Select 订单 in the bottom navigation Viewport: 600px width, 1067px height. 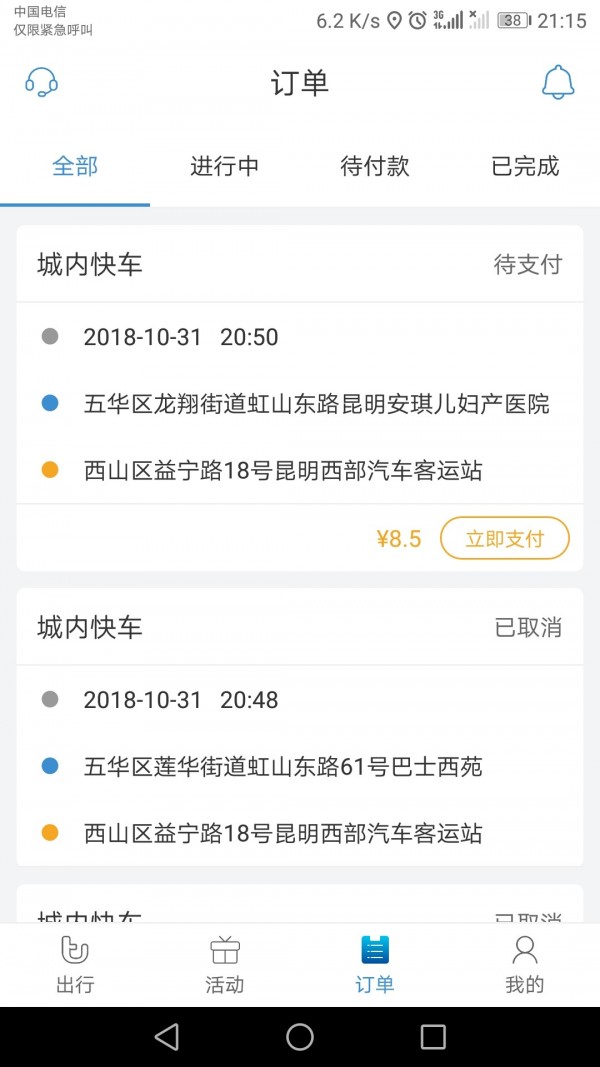375,964
